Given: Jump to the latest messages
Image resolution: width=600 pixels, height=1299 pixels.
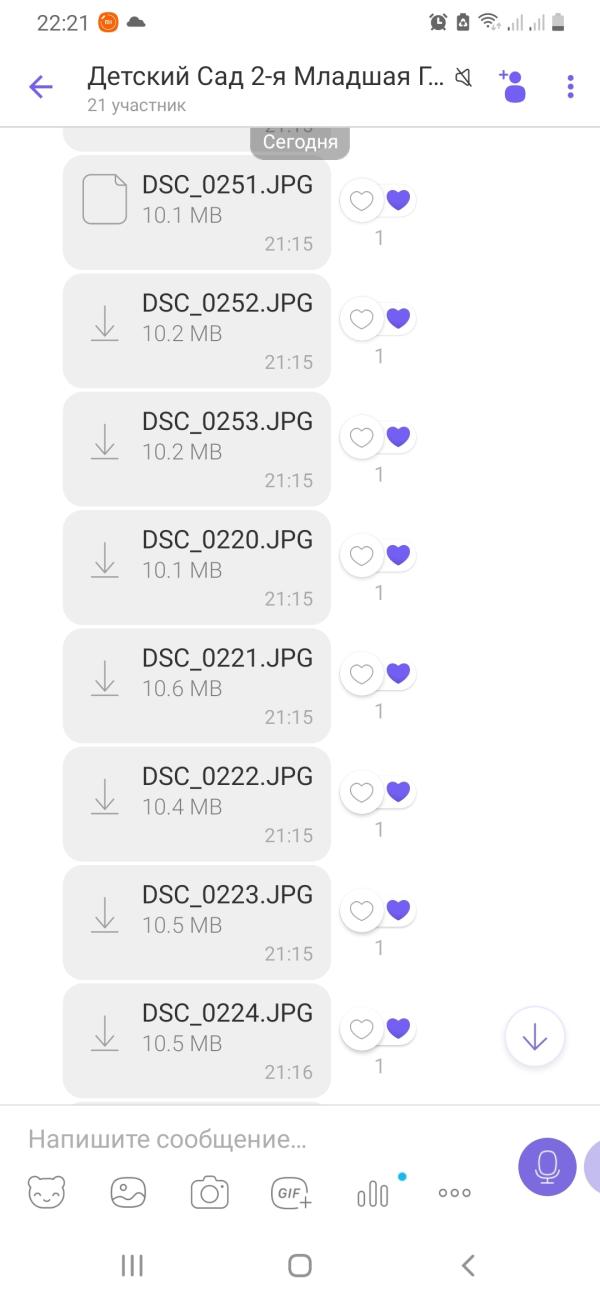Looking at the screenshot, I should tap(535, 1038).
